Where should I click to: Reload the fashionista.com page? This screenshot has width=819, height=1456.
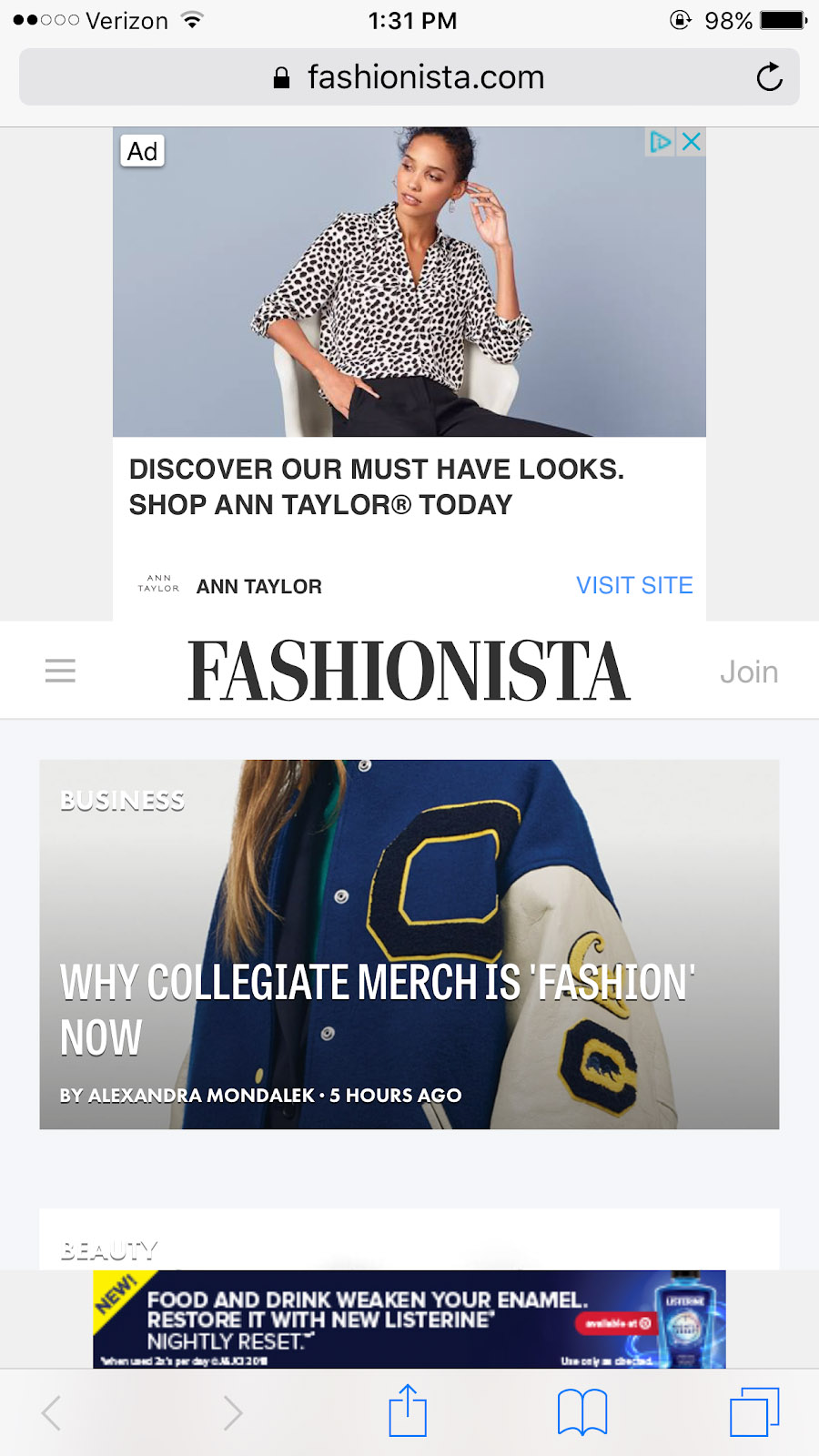[769, 77]
